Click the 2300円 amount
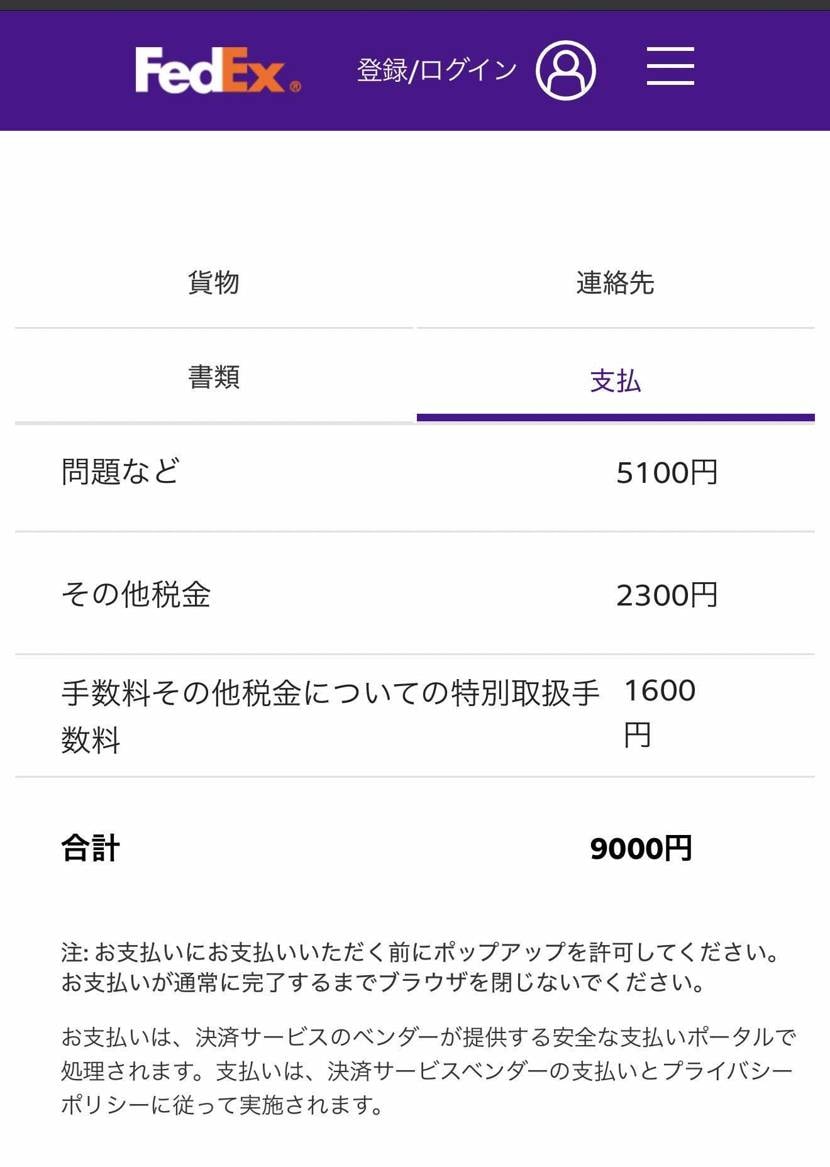The height and width of the screenshot is (1167, 830). point(666,592)
